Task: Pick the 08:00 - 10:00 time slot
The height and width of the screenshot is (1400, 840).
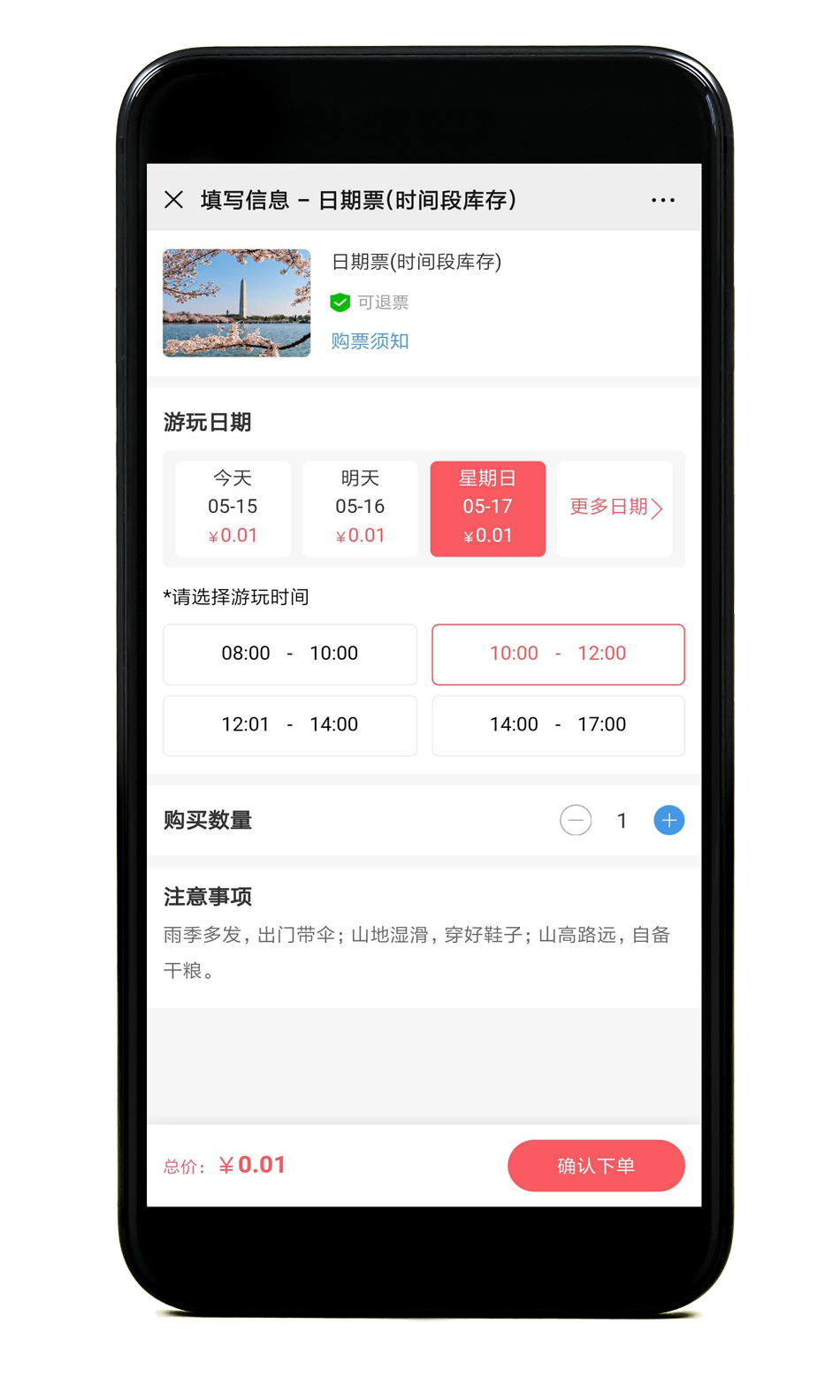Action: click(x=290, y=654)
